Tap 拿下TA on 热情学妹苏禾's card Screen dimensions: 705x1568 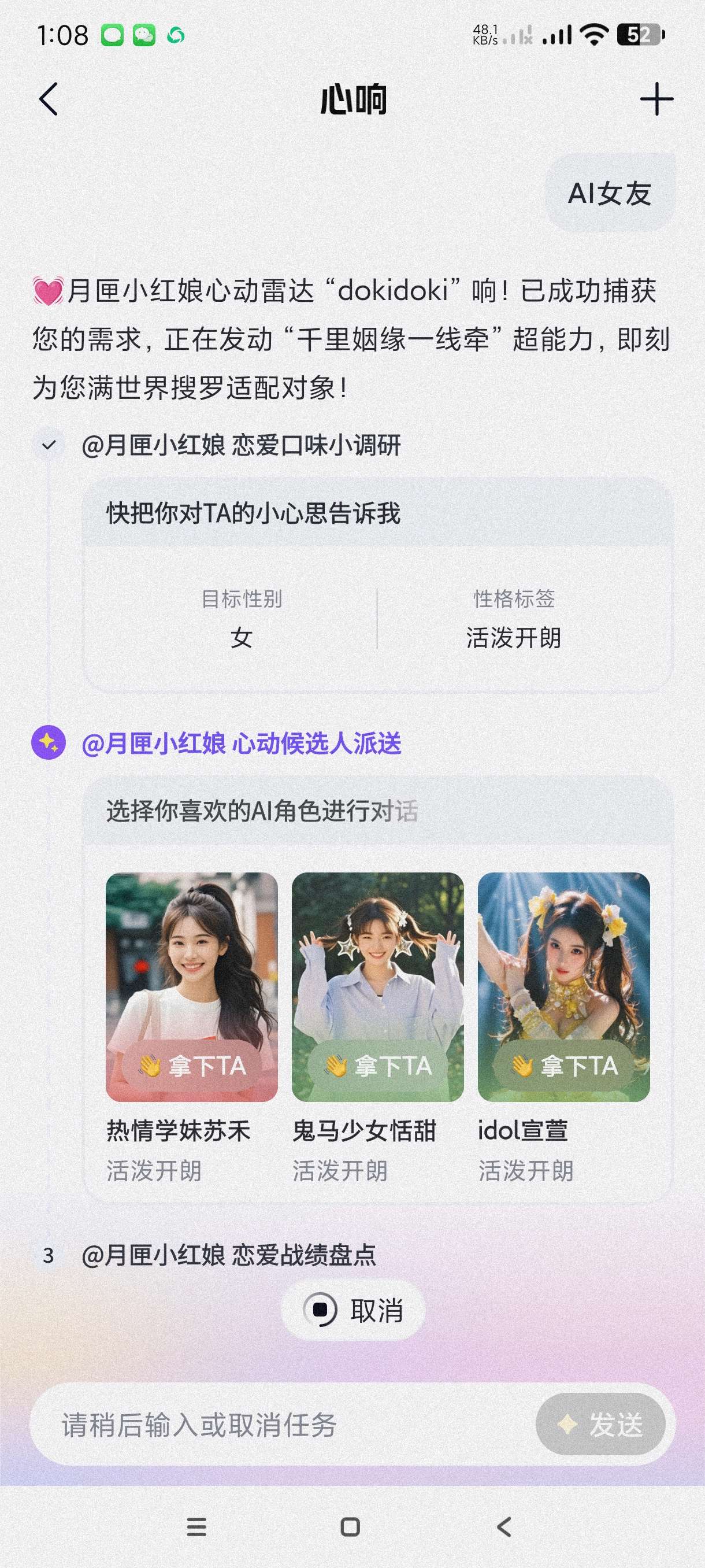pyautogui.click(x=192, y=1066)
